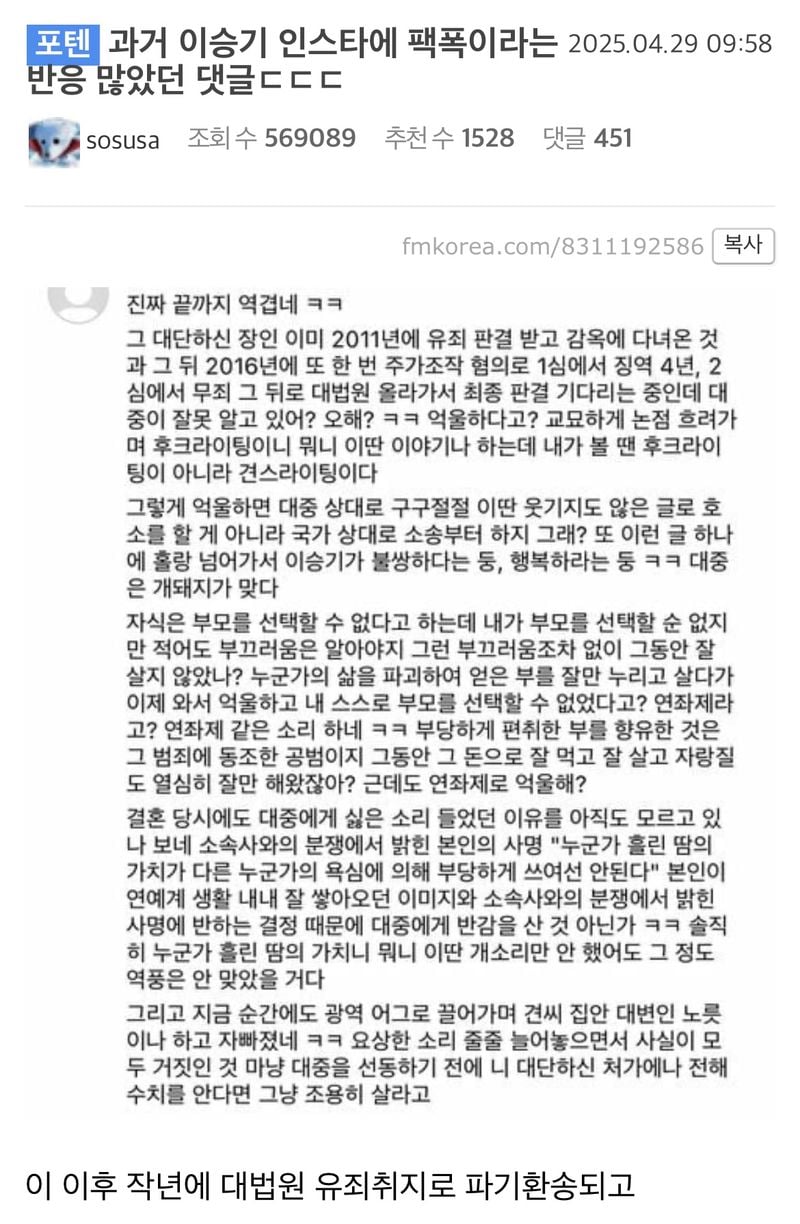
Task: Open author sosusa's profile
Action: pos(122,140)
